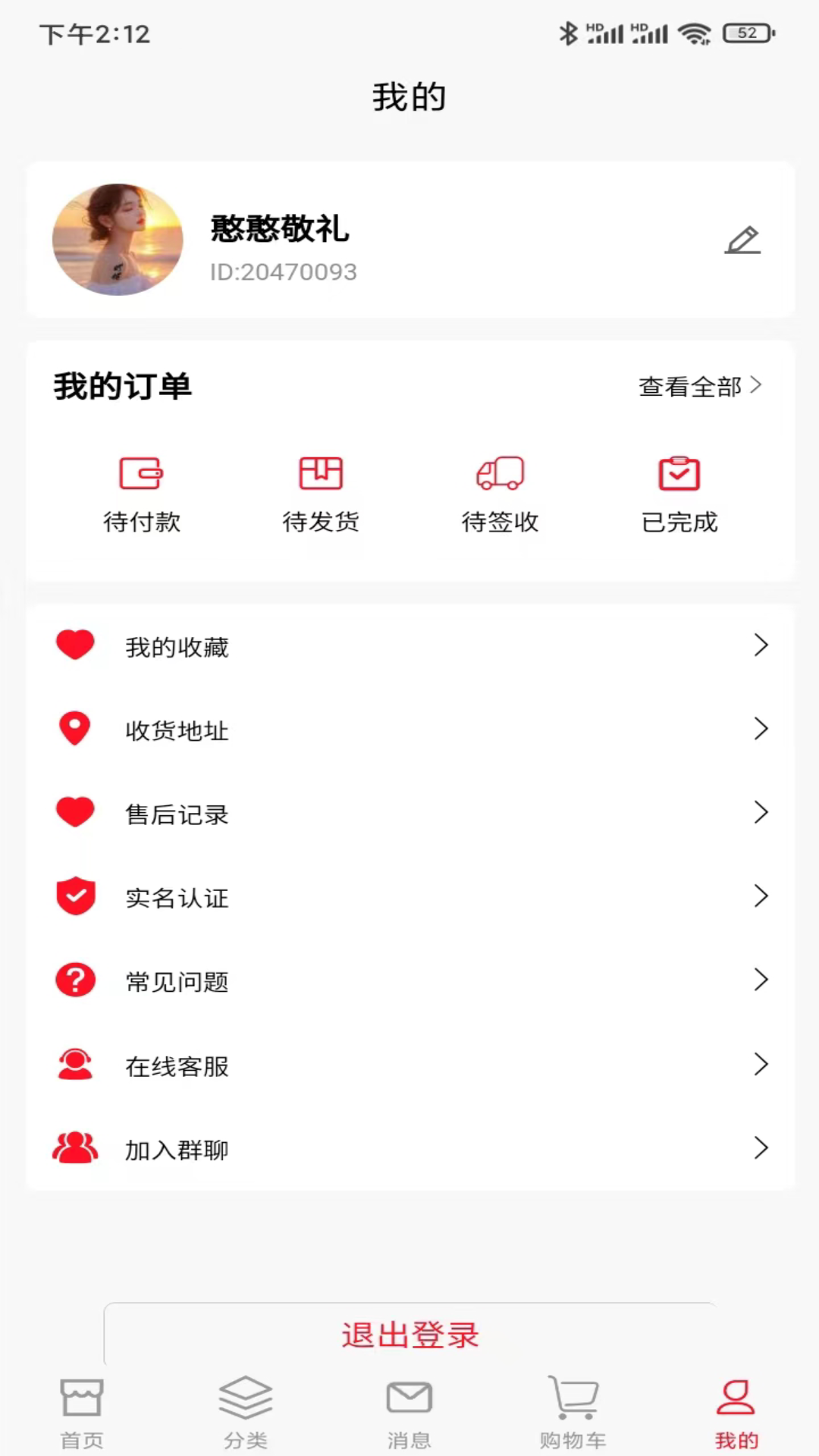Open 实名认证 identity verification
819x1456 pixels.
[409, 897]
